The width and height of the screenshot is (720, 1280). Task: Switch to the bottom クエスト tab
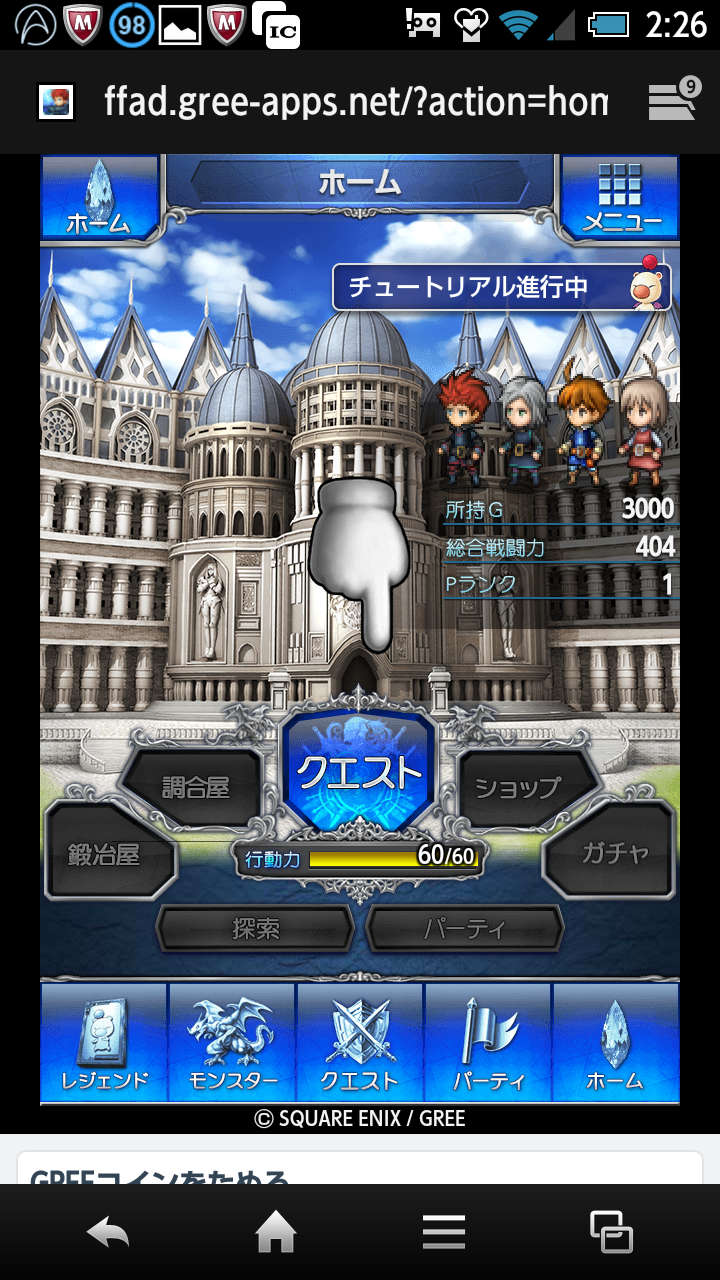pyautogui.click(x=360, y=1042)
